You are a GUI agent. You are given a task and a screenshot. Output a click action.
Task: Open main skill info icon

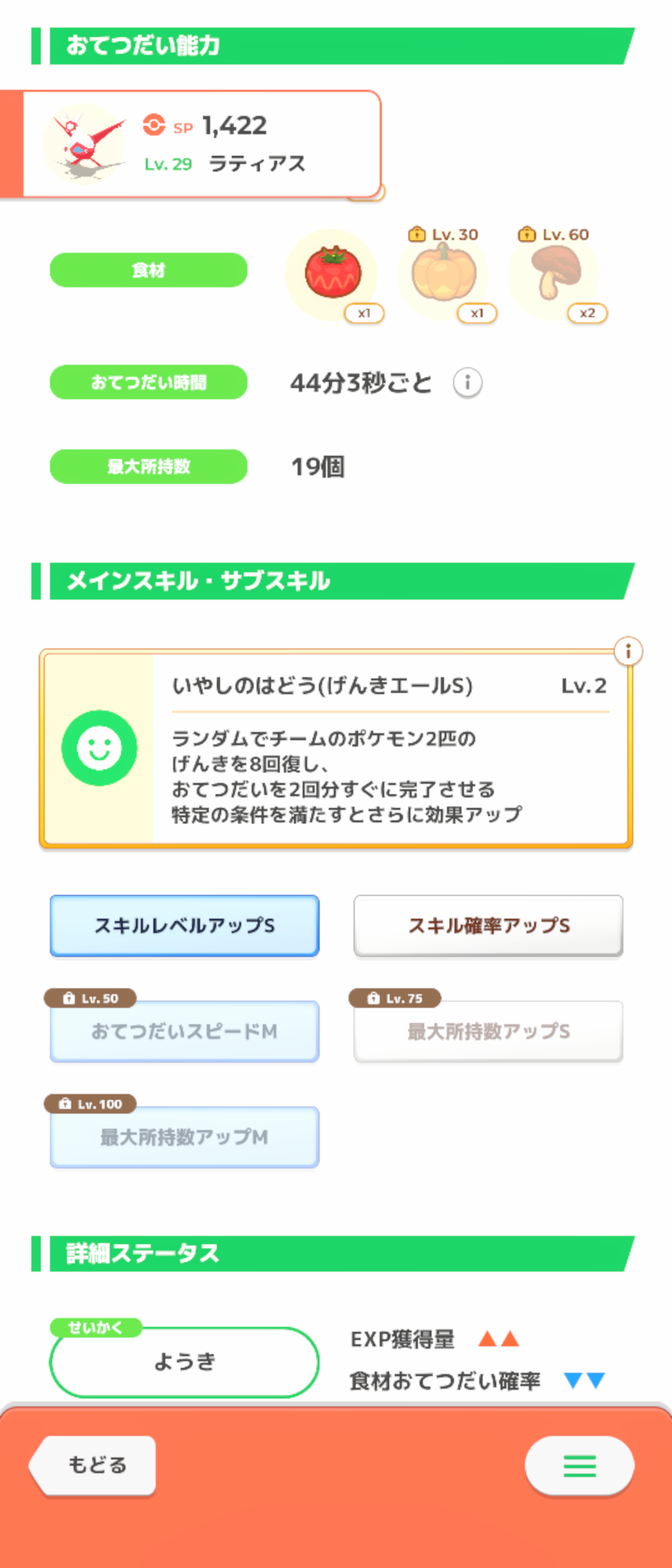pyautogui.click(x=628, y=651)
